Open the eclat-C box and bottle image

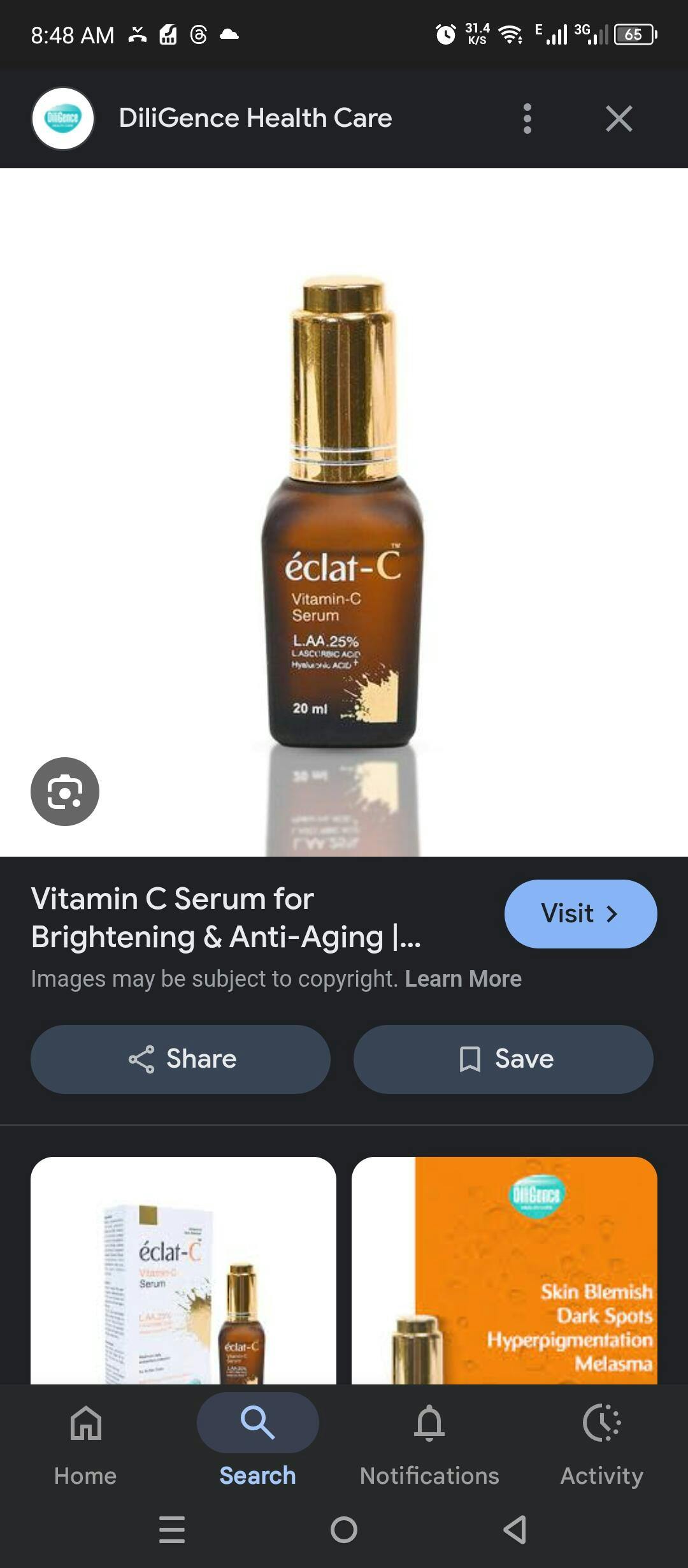[183, 1270]
